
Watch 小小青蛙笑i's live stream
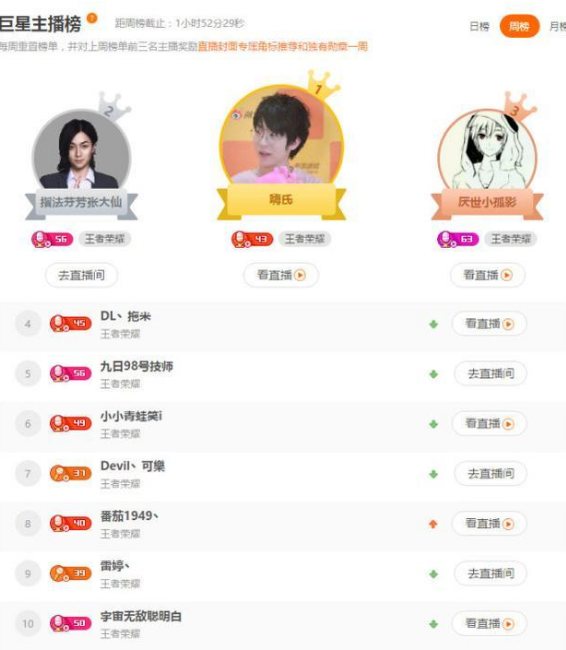coord(489,423)
